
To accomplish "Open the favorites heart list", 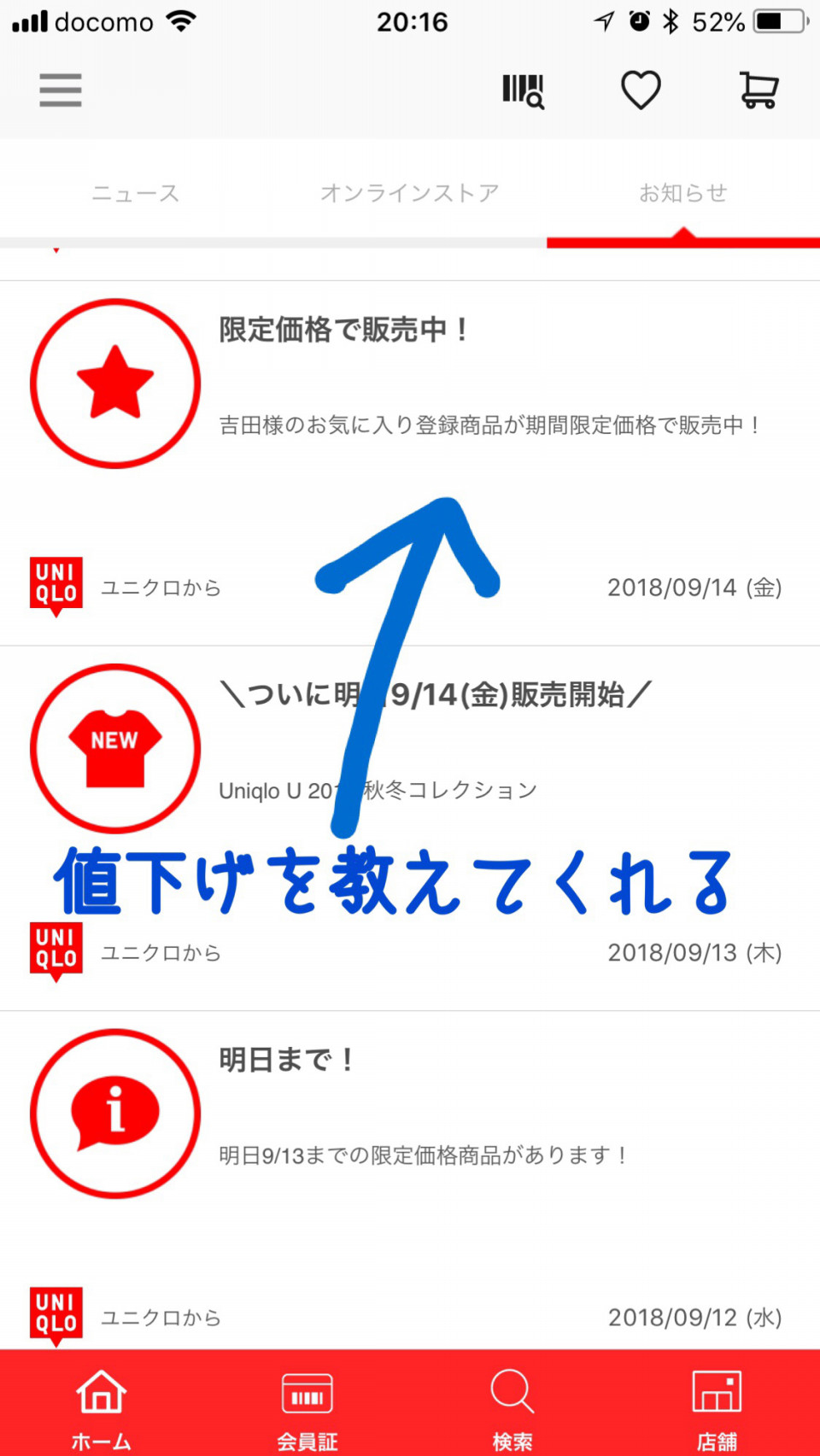I will tap(641, 90).
